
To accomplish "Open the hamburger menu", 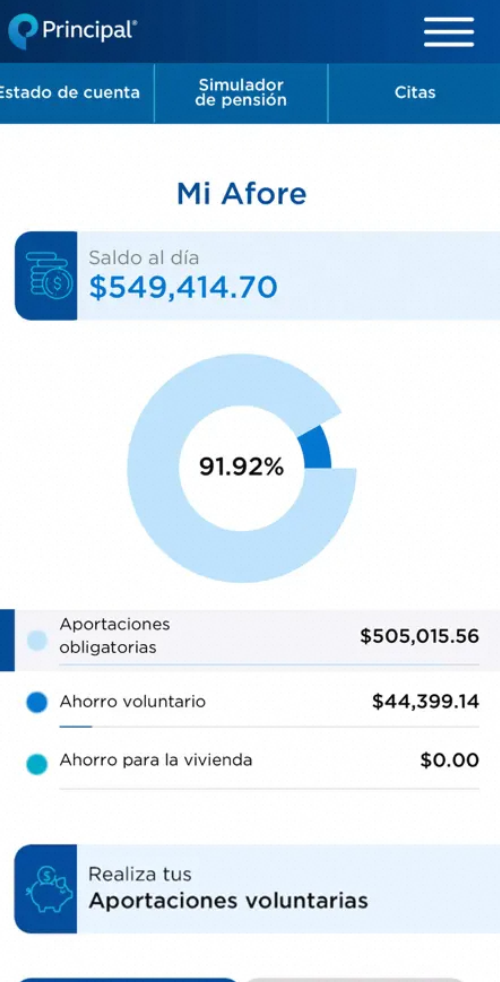I will click(x=448, y=31).
